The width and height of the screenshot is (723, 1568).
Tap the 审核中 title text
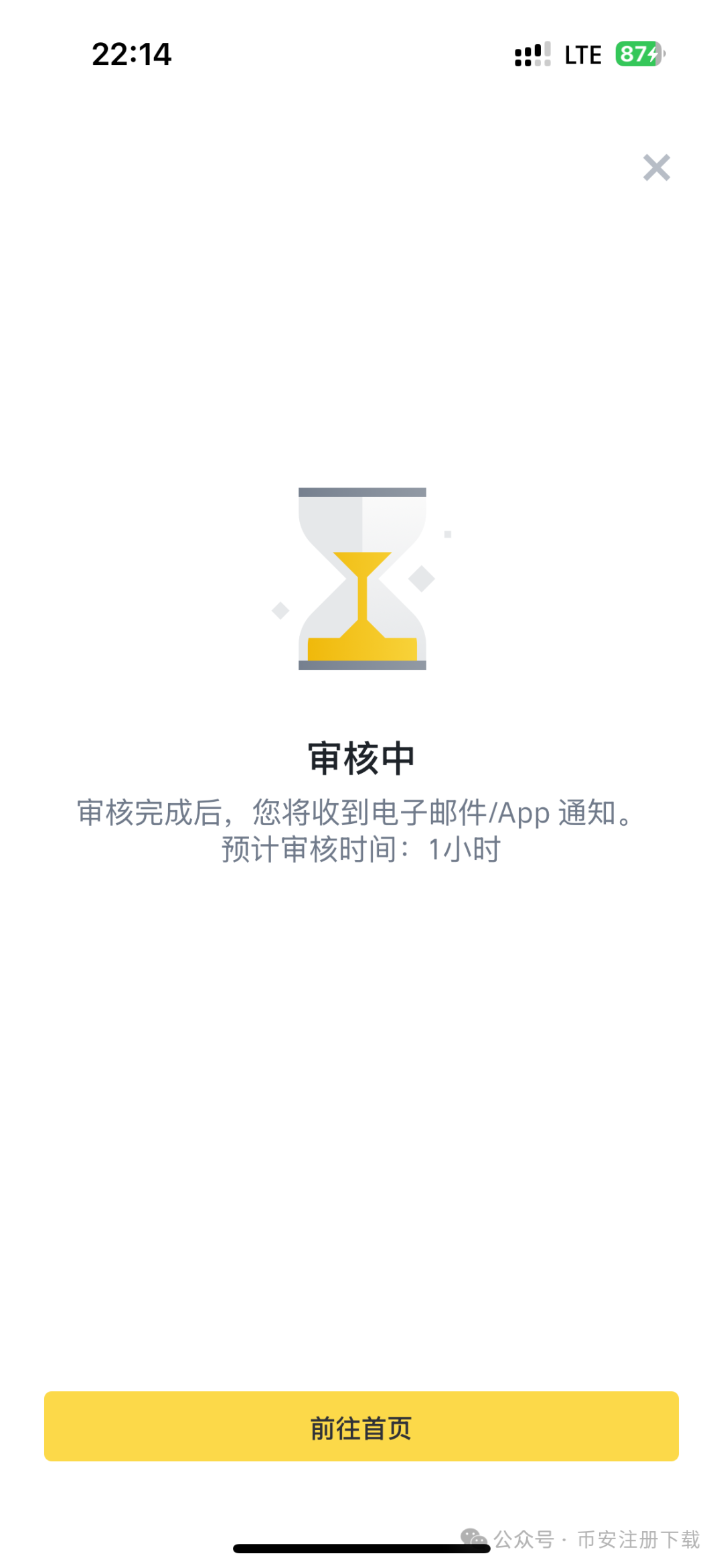coord(361,757)
